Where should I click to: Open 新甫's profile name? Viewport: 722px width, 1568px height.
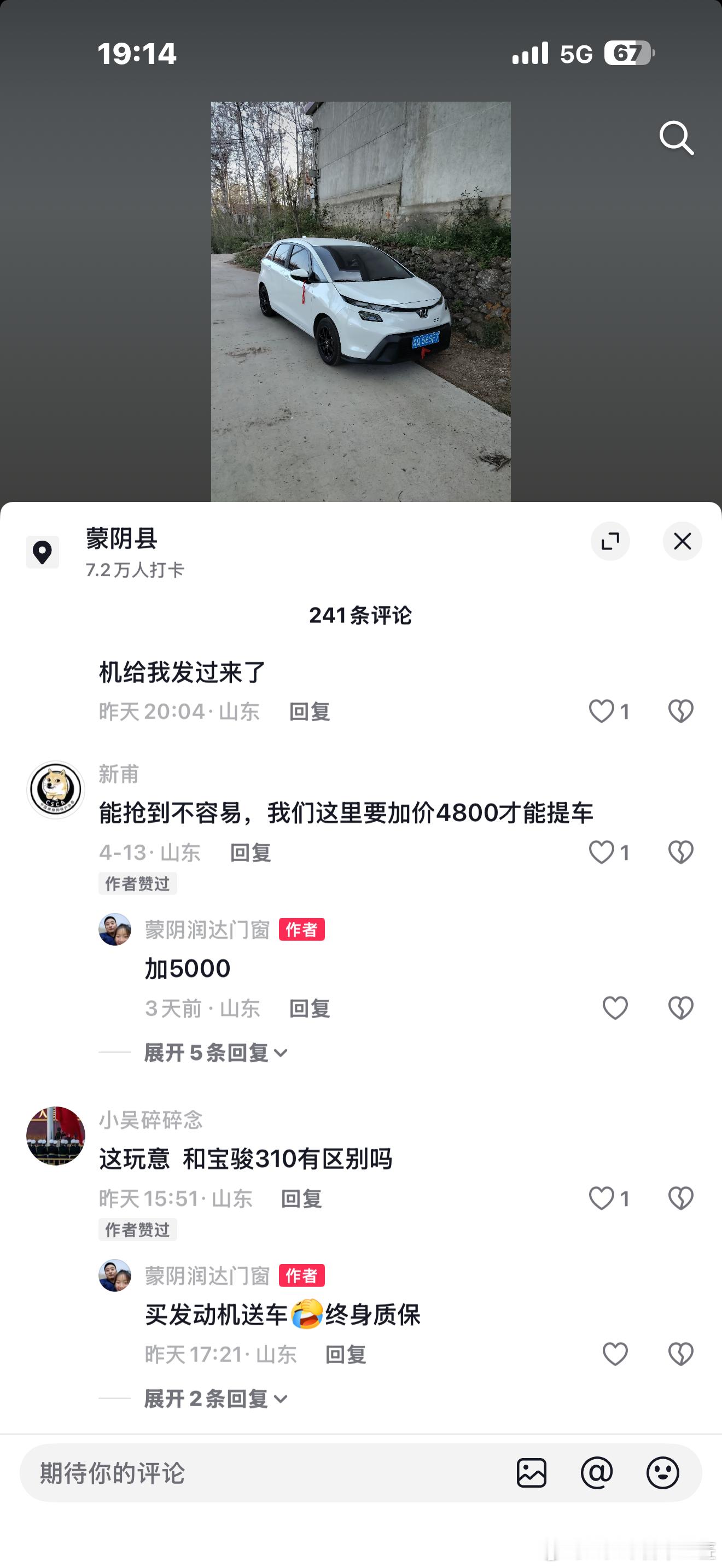pos(118,775)
